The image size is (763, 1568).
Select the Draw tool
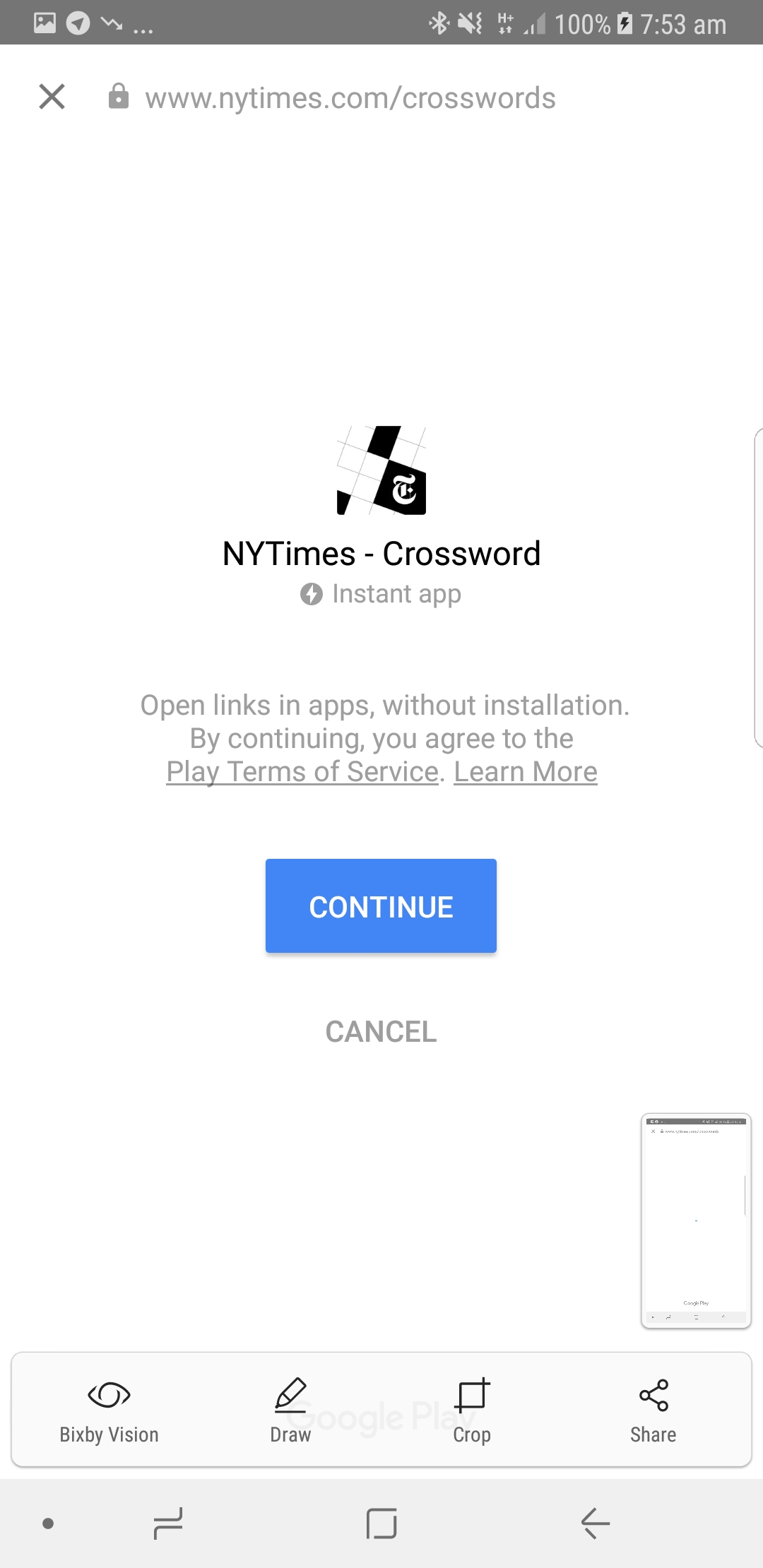[x=290, y=1410]
